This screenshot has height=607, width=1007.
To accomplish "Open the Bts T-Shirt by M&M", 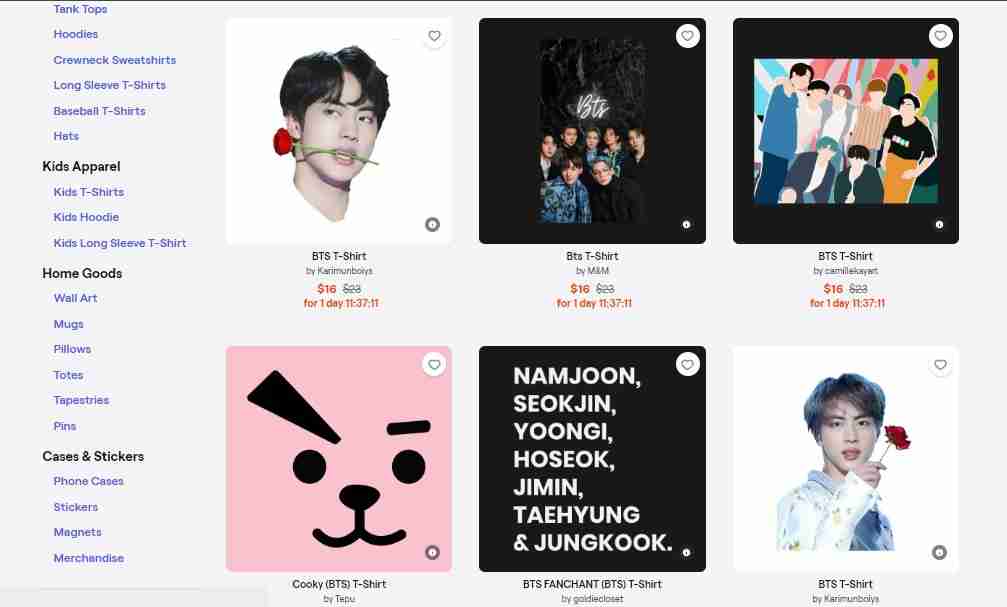I will [x=592, y=130].
